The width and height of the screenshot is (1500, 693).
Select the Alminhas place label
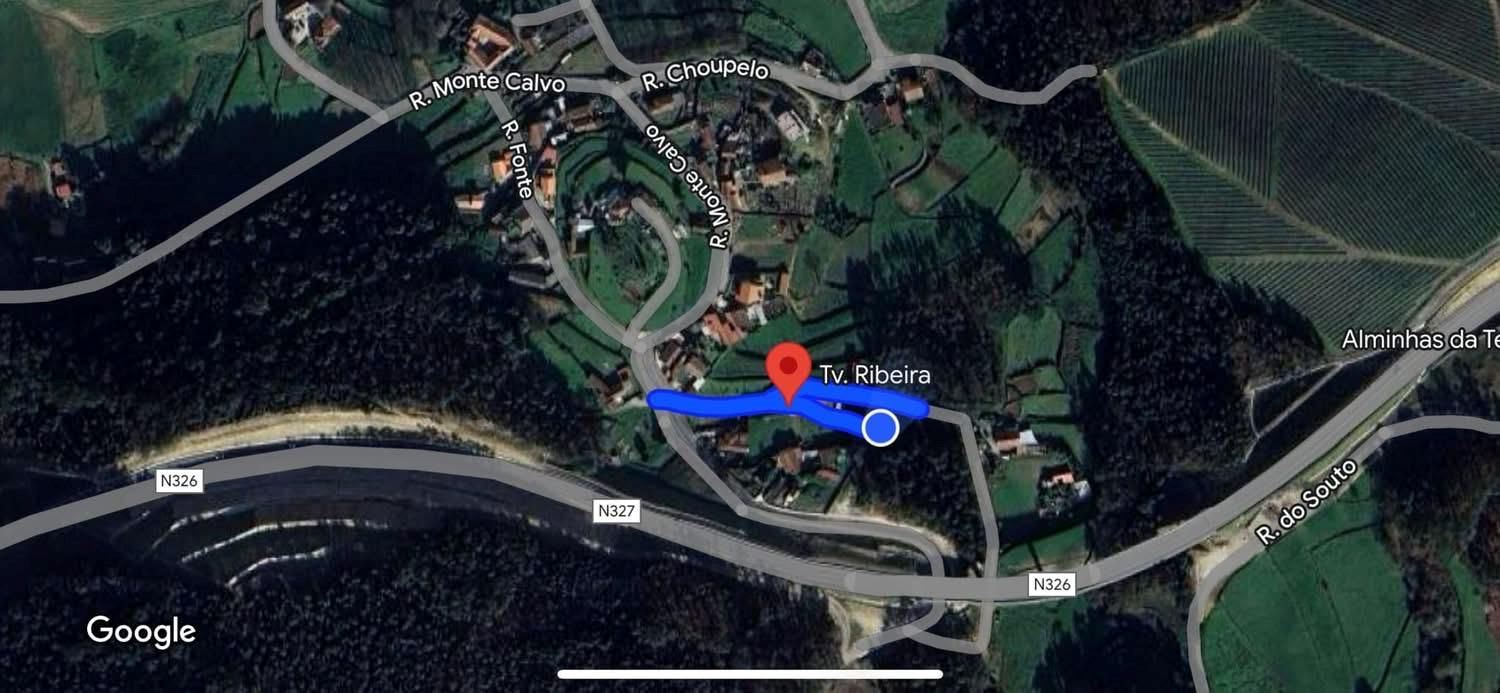[x=1420, y=340]
